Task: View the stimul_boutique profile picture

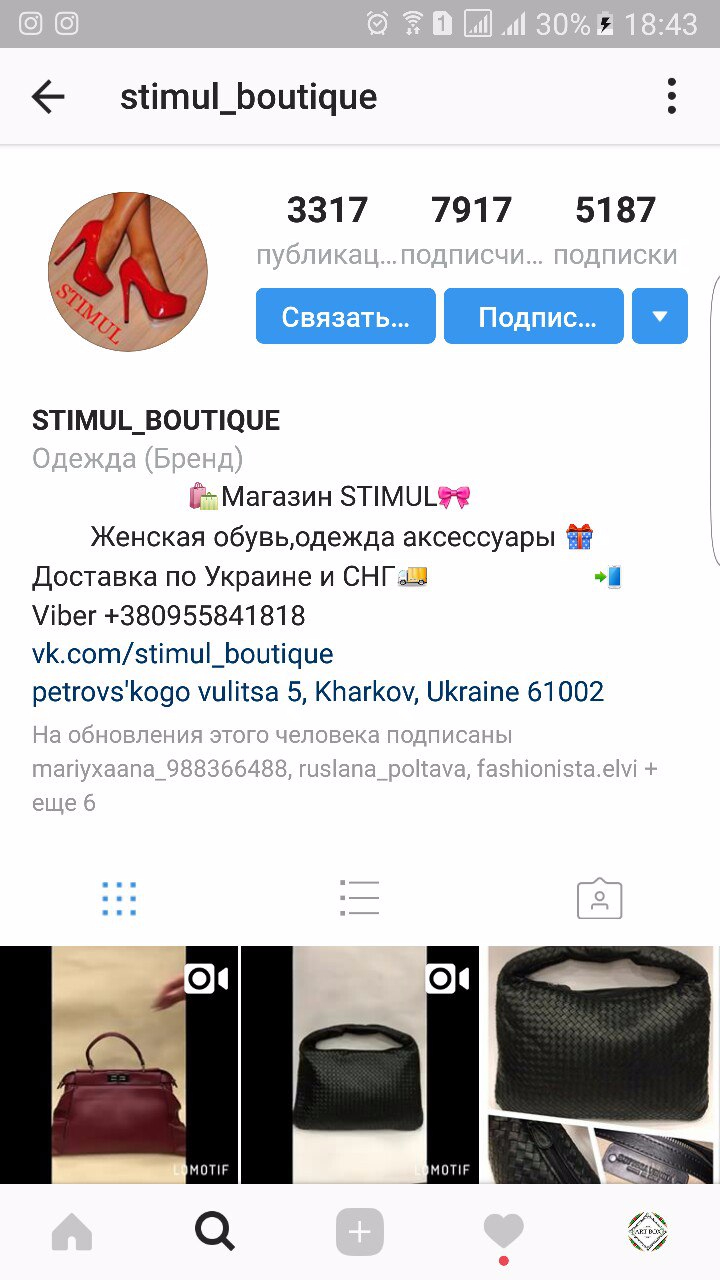Action: 128,272
